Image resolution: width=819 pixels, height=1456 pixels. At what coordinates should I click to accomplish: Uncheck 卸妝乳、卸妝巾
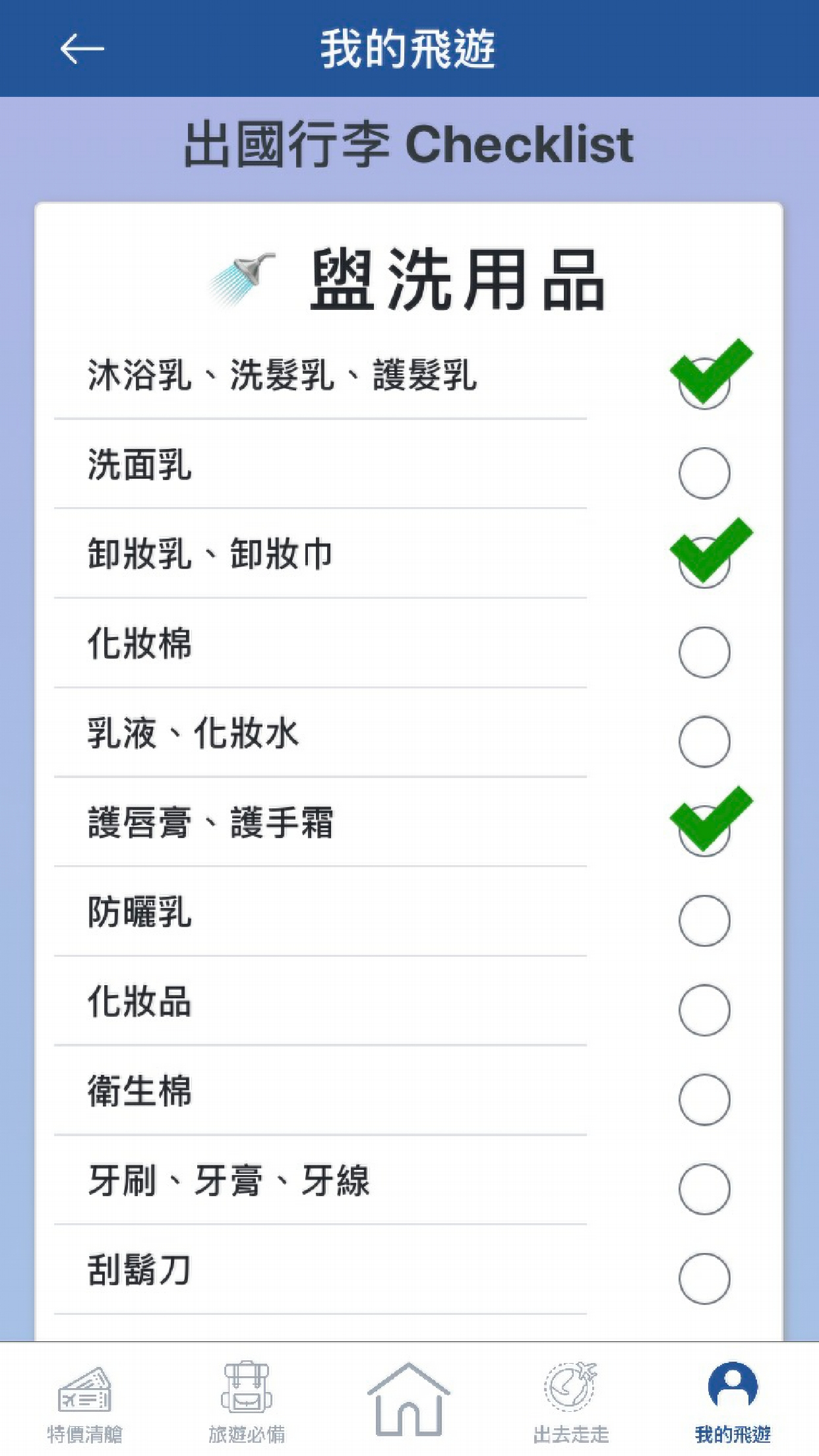point(705,557)
